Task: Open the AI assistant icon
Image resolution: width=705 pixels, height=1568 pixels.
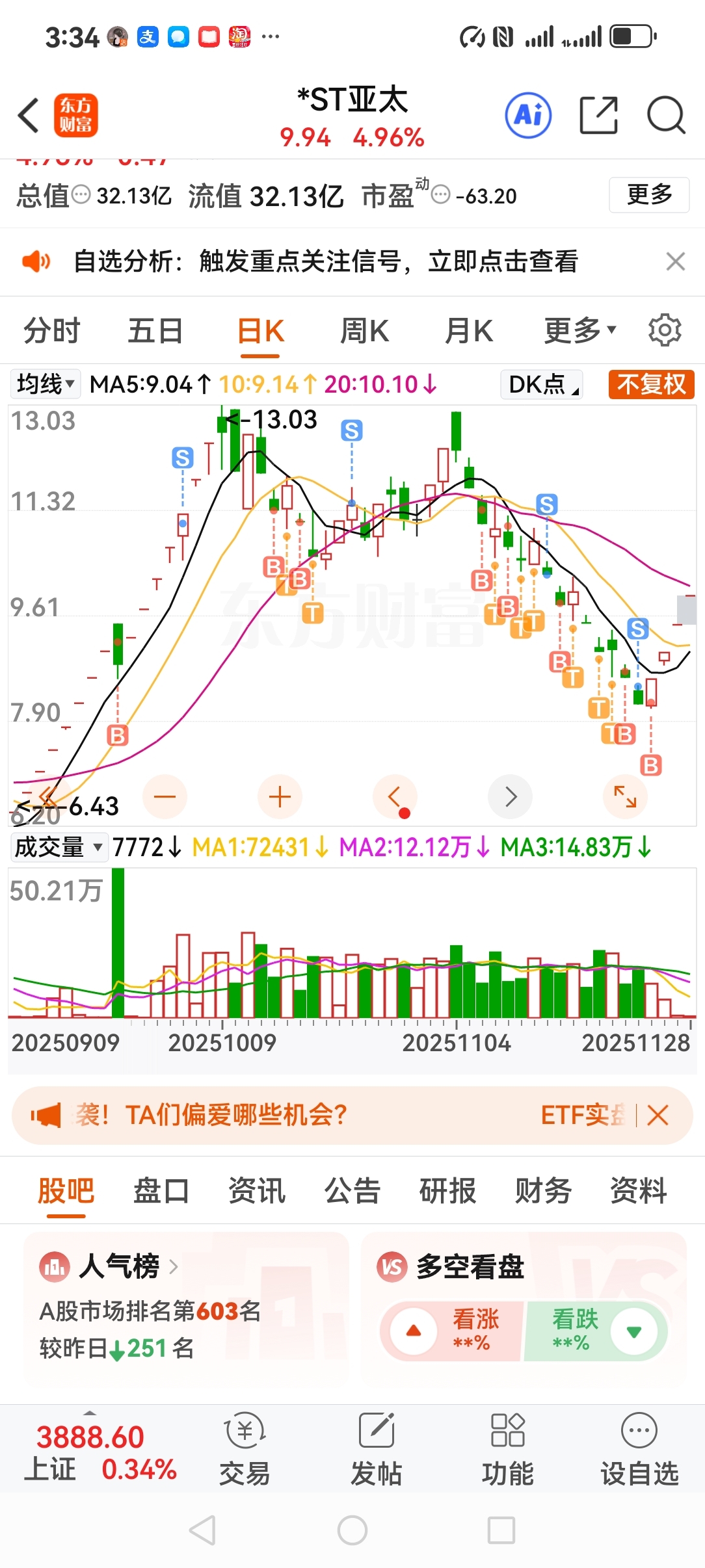Action: [528, 116]
